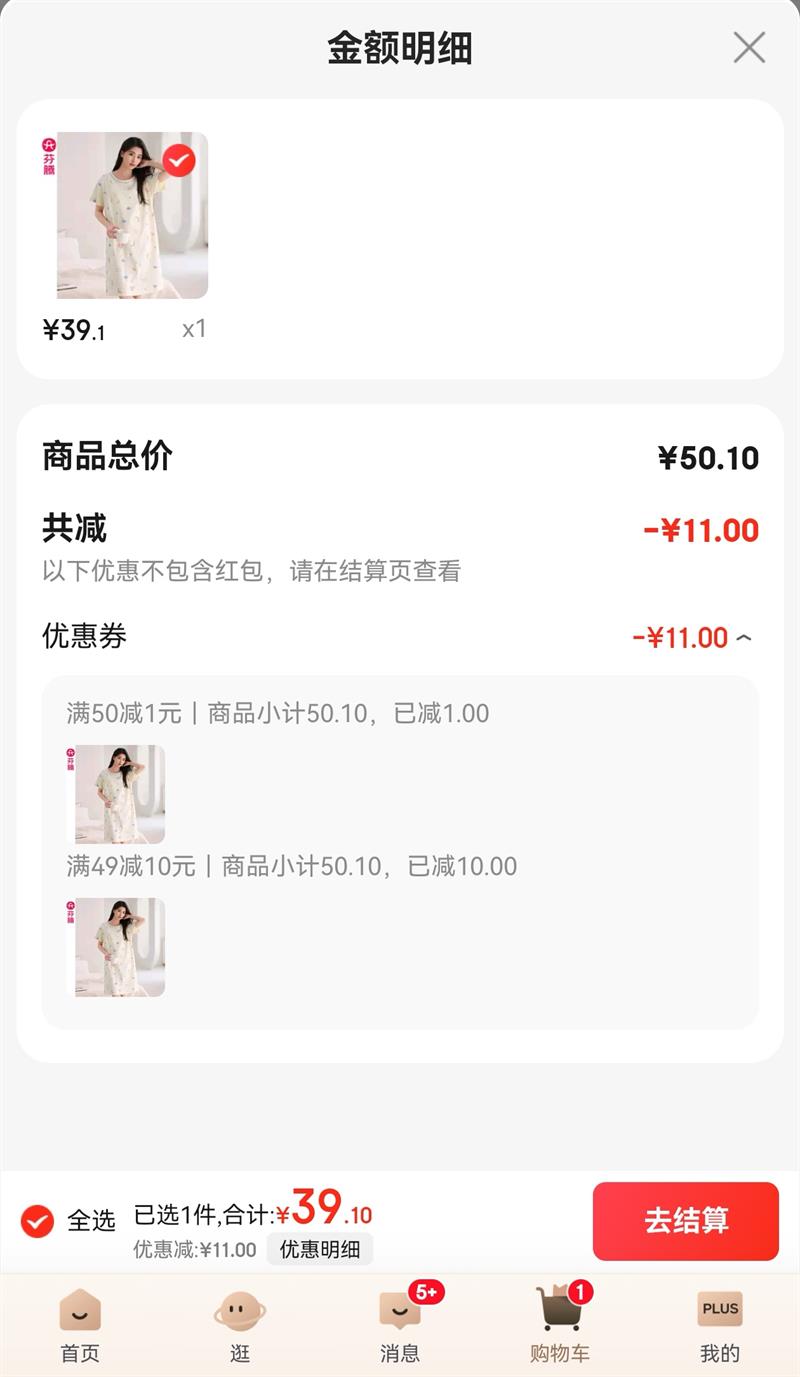This screenshot has width=800, height=1377.
Task: Select the 购物车 tab
Action: 560,1325
